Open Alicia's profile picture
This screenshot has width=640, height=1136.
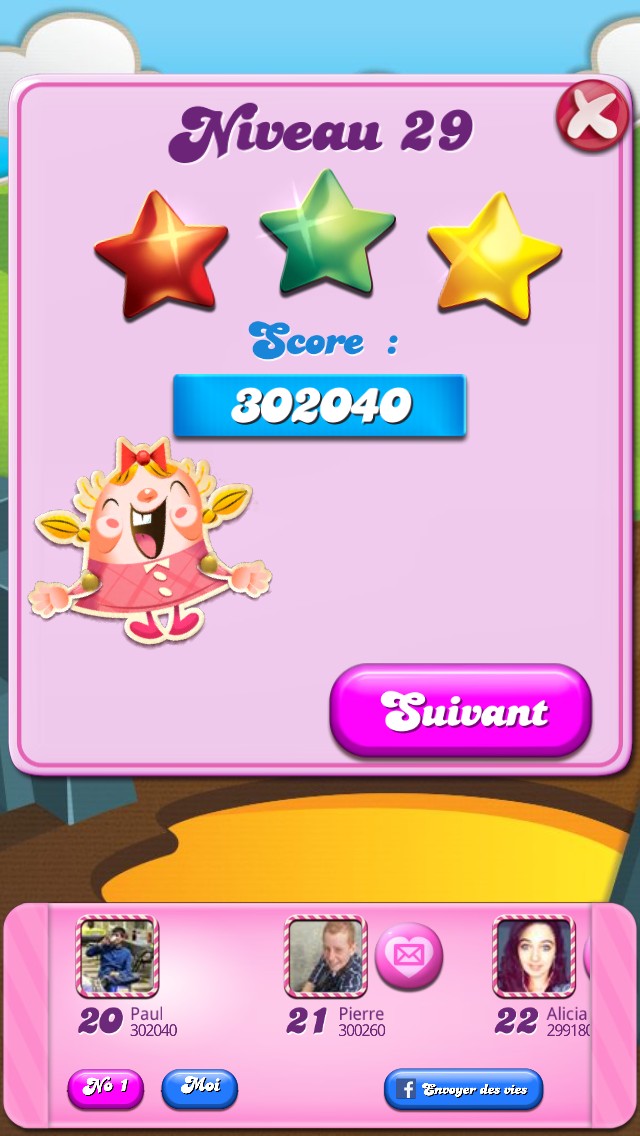point(534,957)
